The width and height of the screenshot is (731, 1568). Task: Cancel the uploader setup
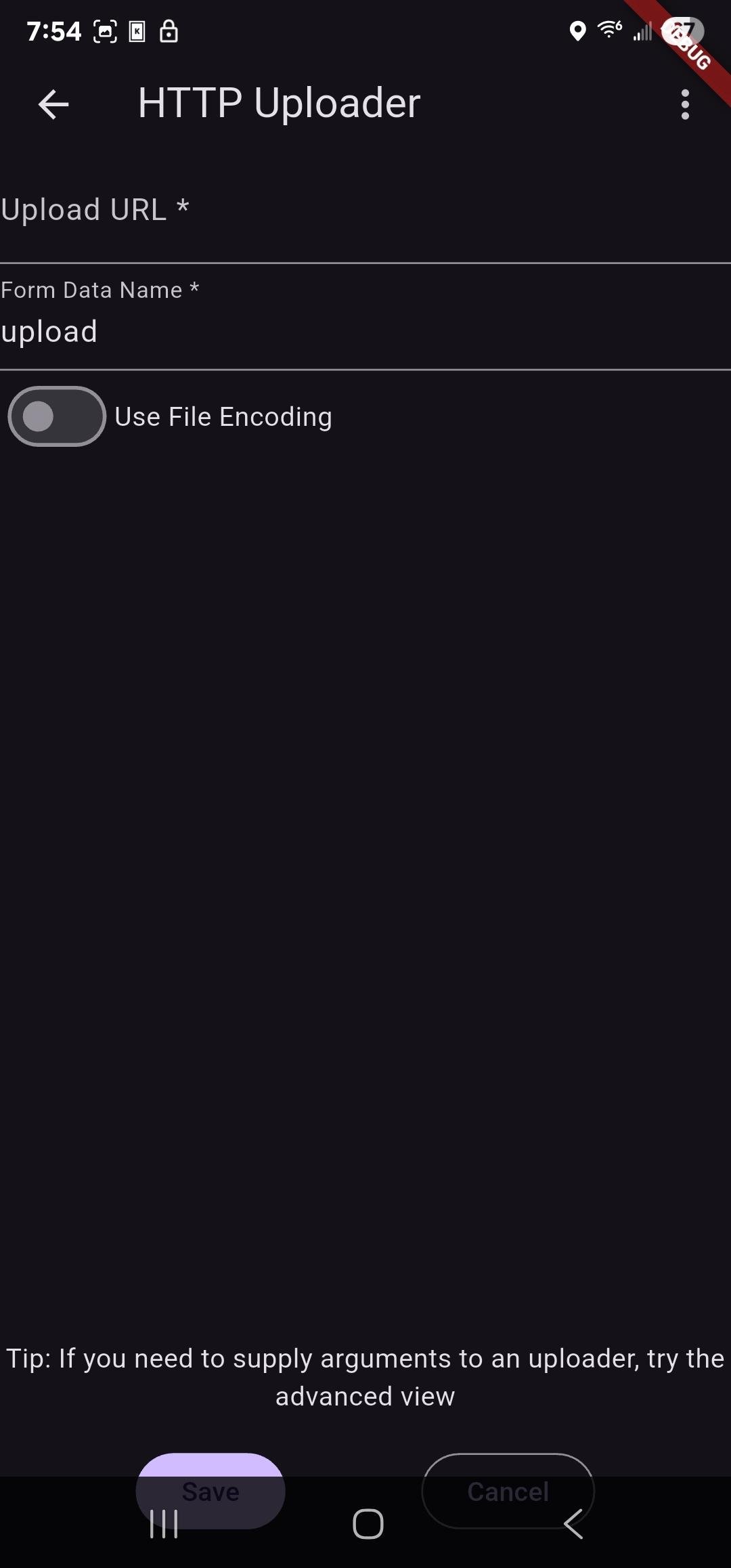tap(508, 1490)
